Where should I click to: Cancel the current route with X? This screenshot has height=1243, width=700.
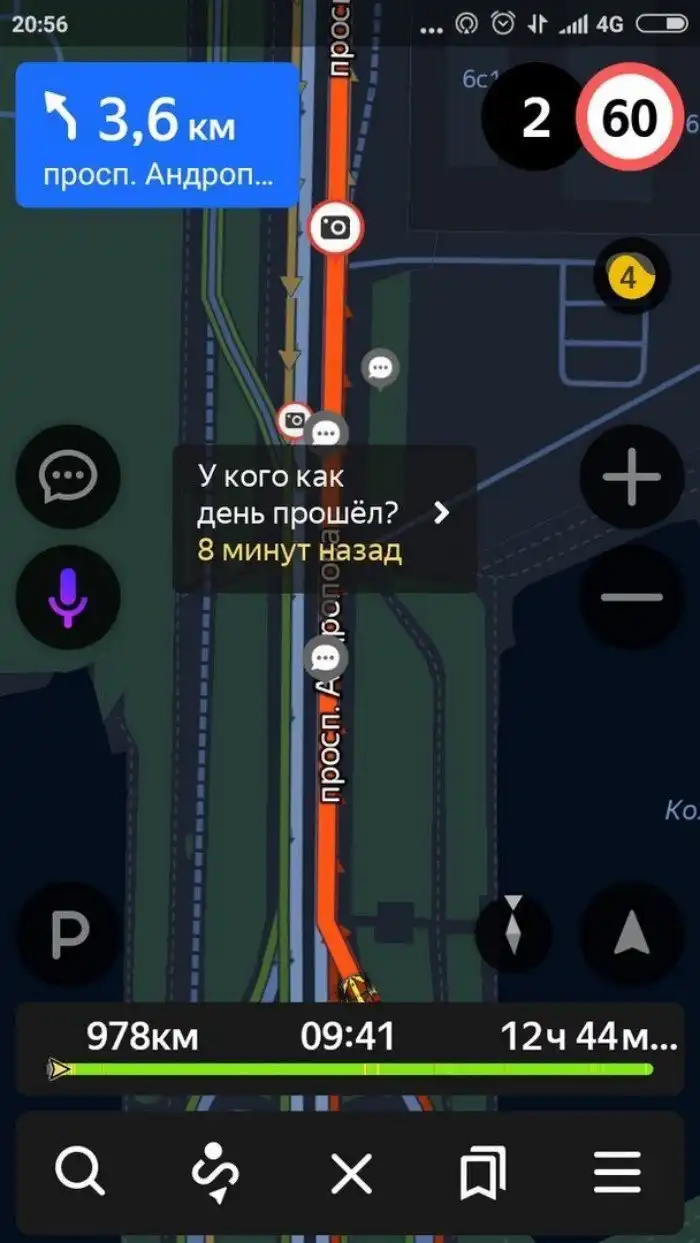(x=351, y=1171)
